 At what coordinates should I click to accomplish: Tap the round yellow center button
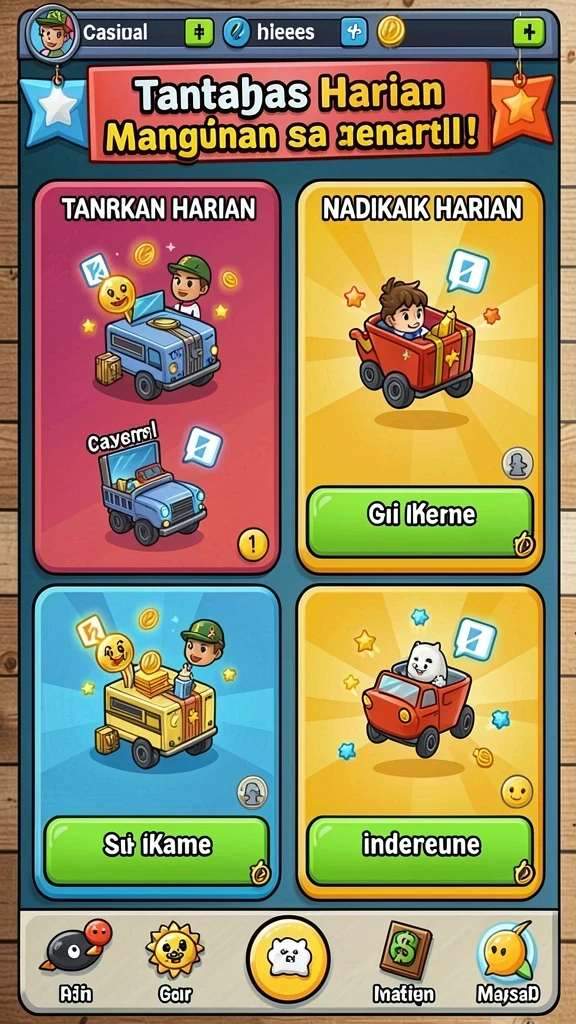pyautogui.click(x=288, y=959)
